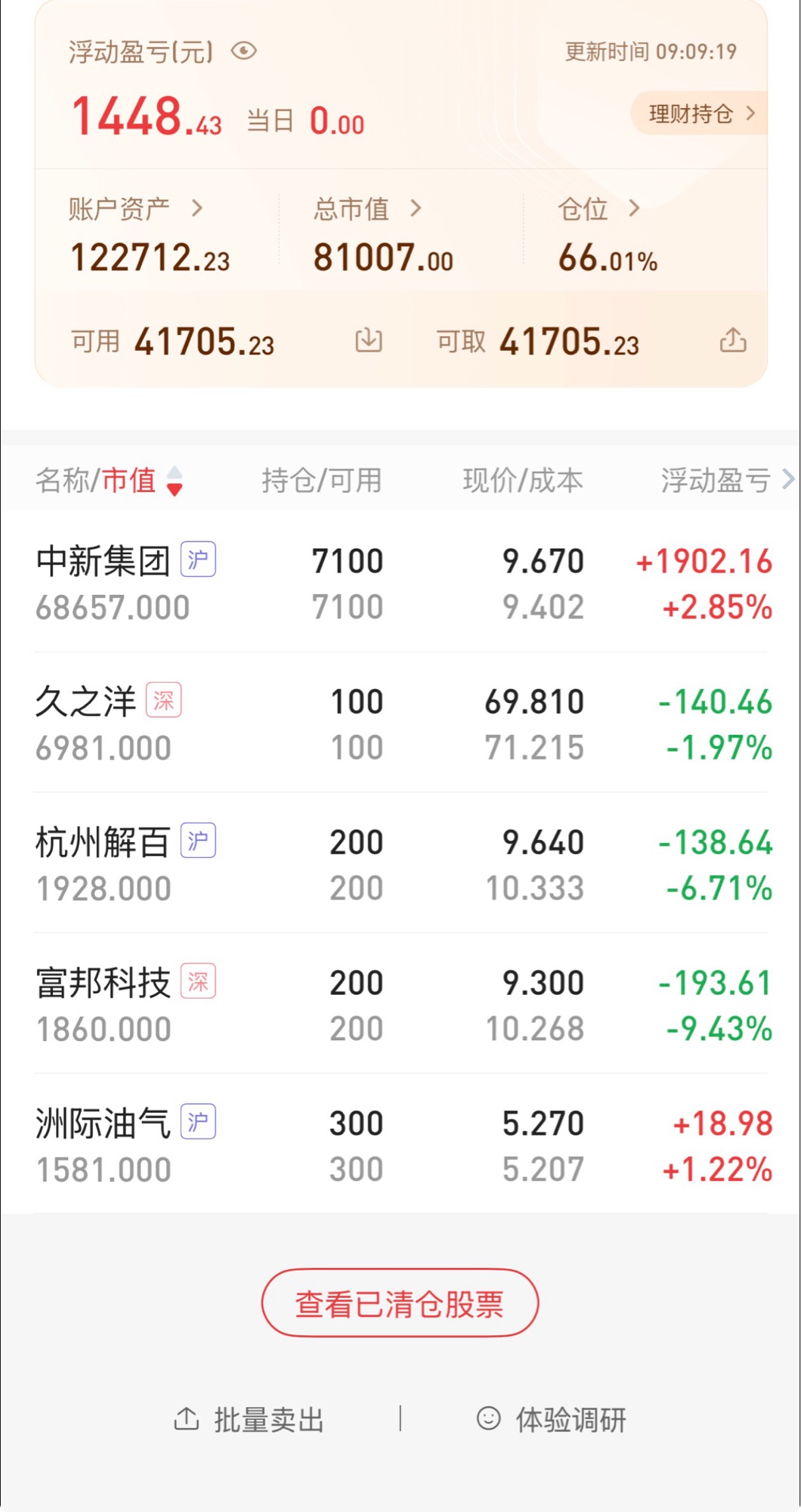This screenshot has width=801, height=1512.
Task: Open the 久之洋 holding row
Action: tap(400, 724)
